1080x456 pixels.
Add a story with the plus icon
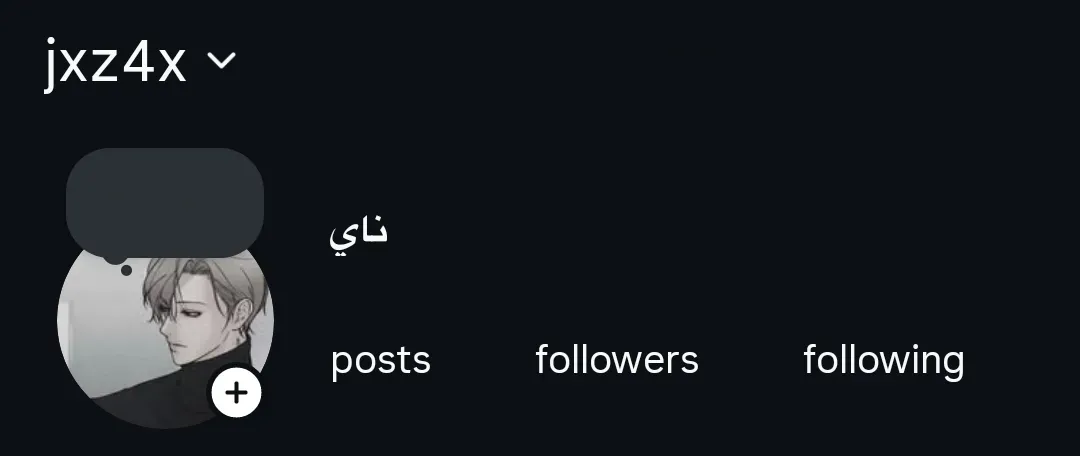[236, 393]
